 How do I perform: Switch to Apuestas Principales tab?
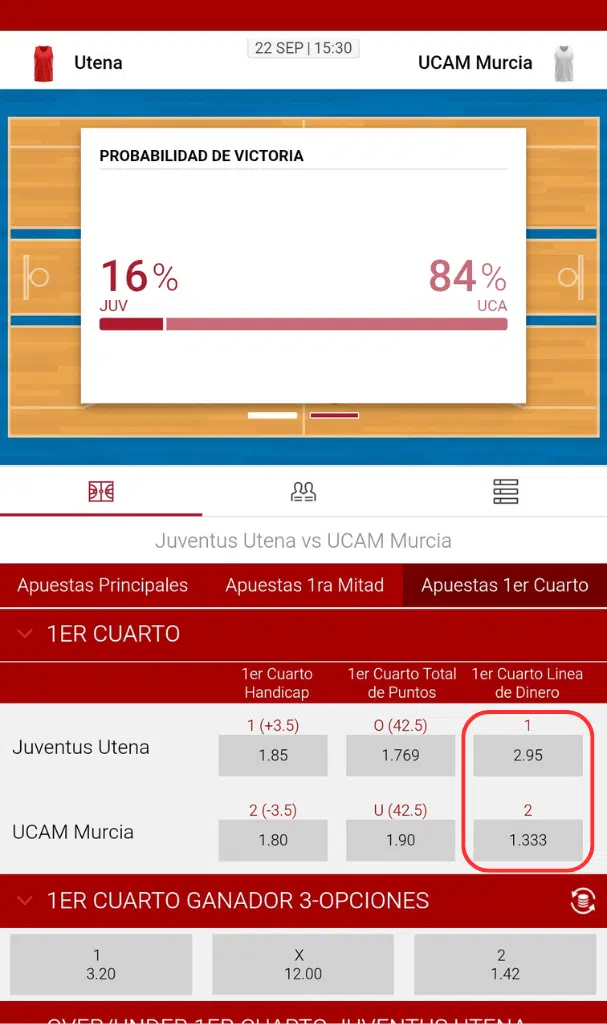point(102,586)
